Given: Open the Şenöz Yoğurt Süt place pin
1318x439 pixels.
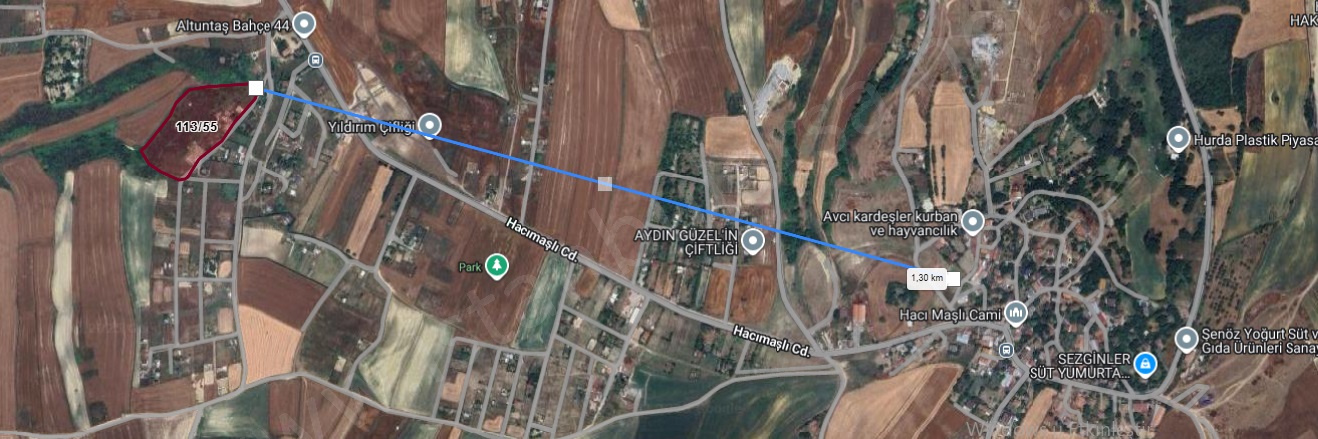Looking at the screenshot, I should (x=1187, y=340).
